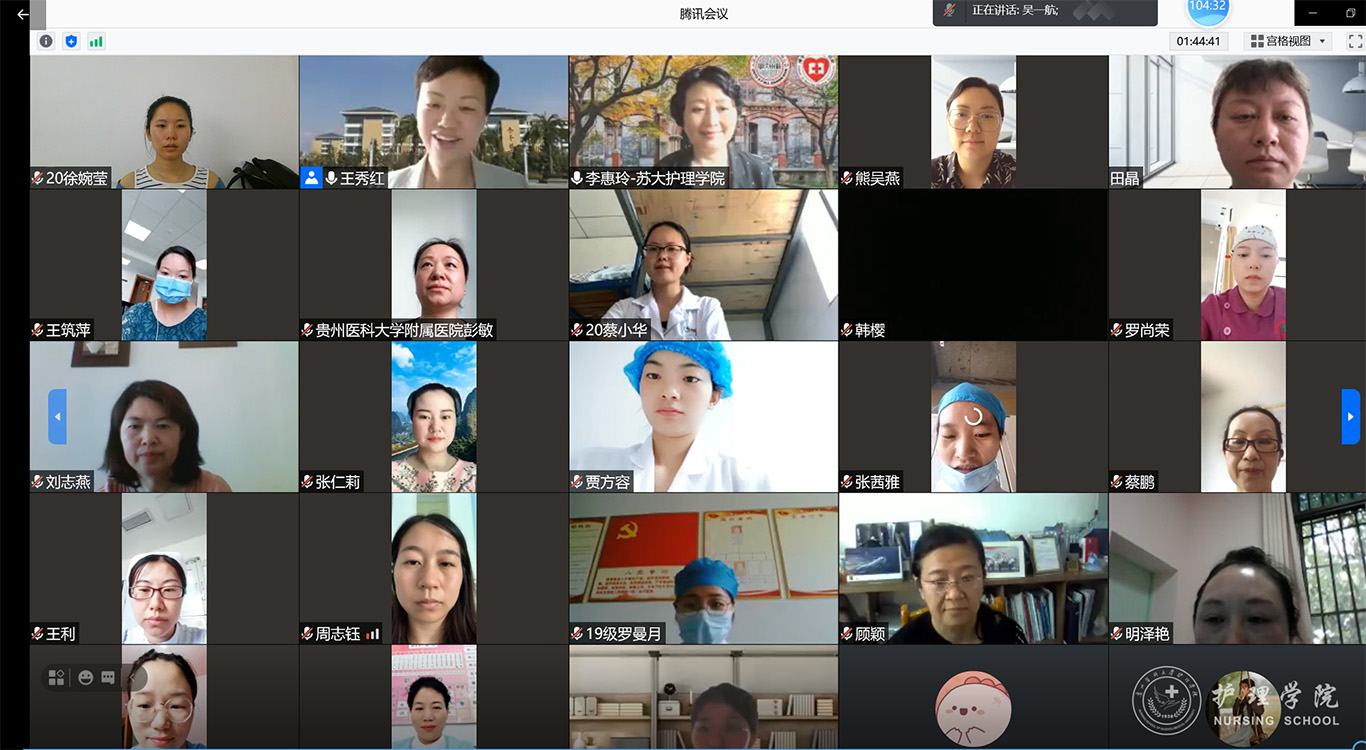Select 田晶's video tile
The height and width of the screenshot is (750, 1366).
(1236, 120)
